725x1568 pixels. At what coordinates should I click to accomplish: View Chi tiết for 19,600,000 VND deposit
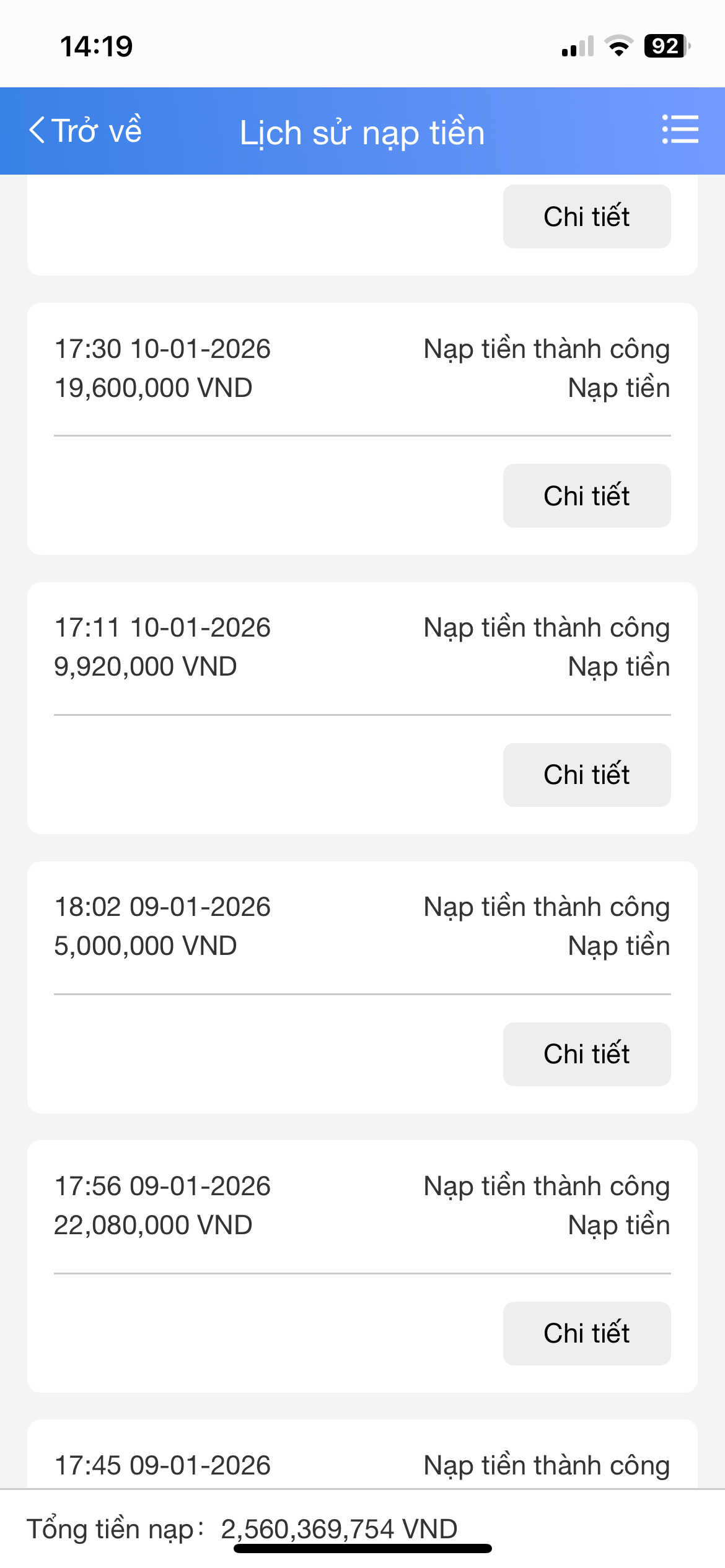tap(586, 496)
